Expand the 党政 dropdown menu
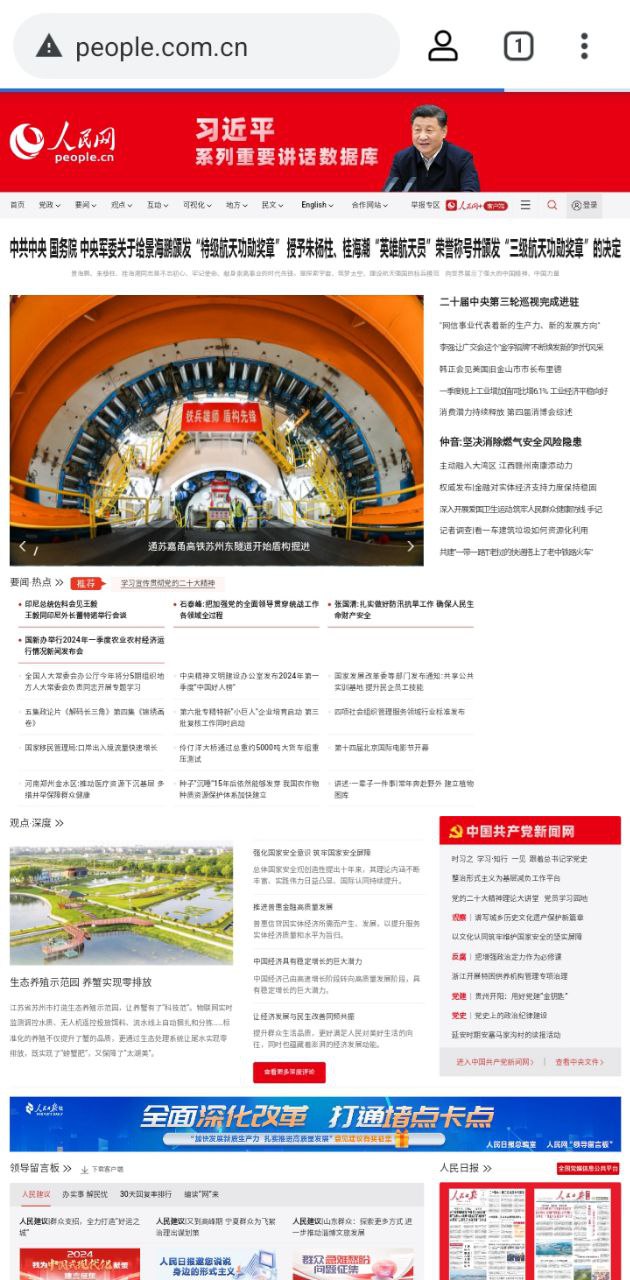Image resolution: width=630 pixels, height=1280 pixels. tap(49, 205)
